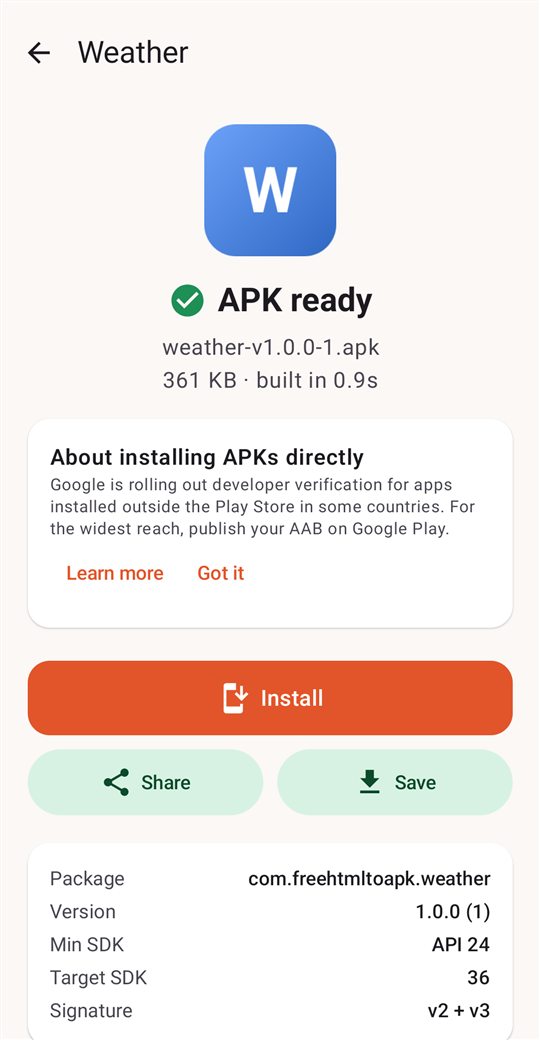Go back using the arrow icon

coord(39,53)
